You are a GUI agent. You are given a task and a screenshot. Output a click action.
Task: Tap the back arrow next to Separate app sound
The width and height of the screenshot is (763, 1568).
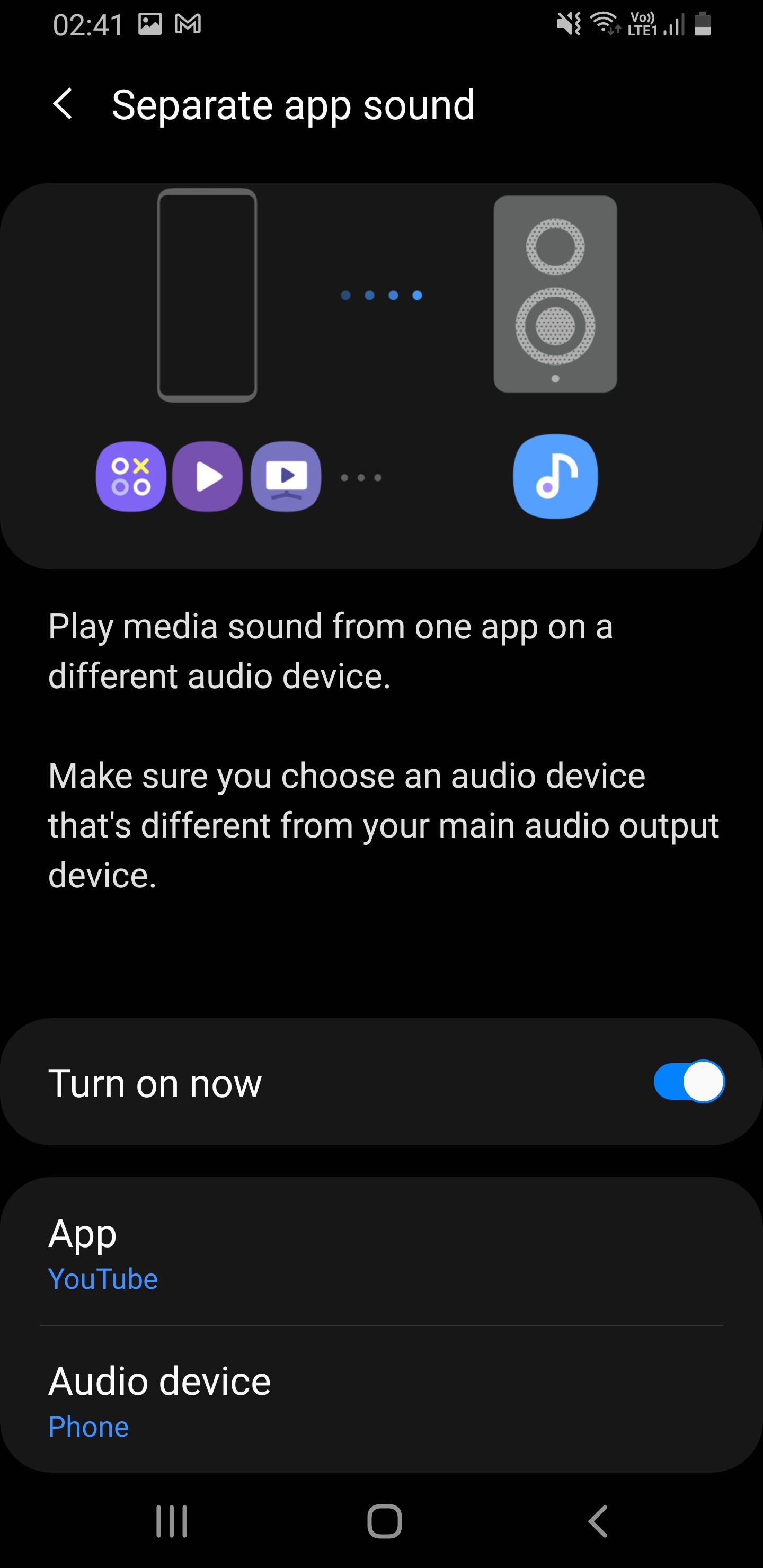(x=65, y=105)
